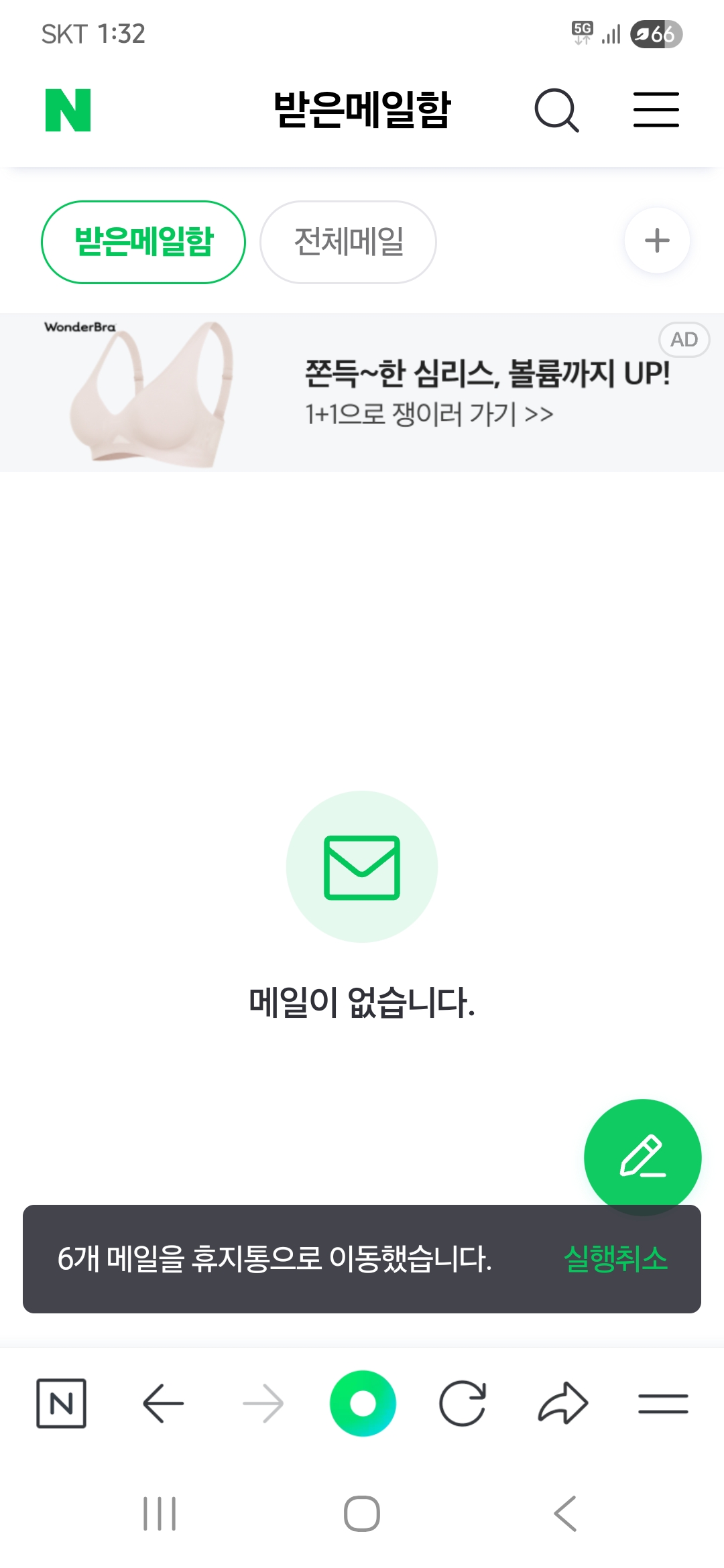Share this page
This screenshot has height=1568, width=724.
click(x=563, y=1403)
